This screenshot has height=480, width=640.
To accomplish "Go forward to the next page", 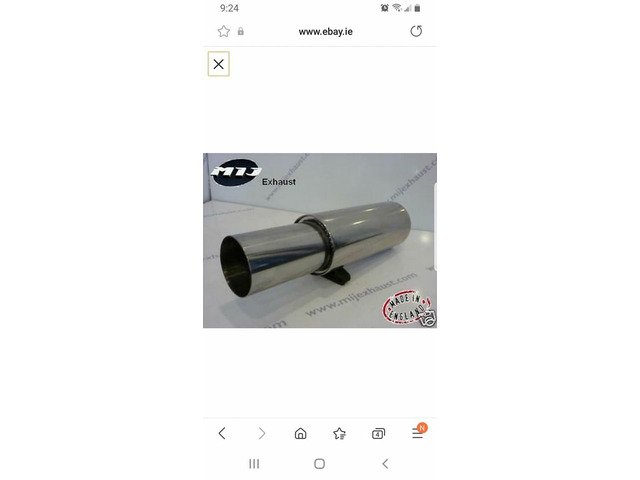I will [262, 433].
